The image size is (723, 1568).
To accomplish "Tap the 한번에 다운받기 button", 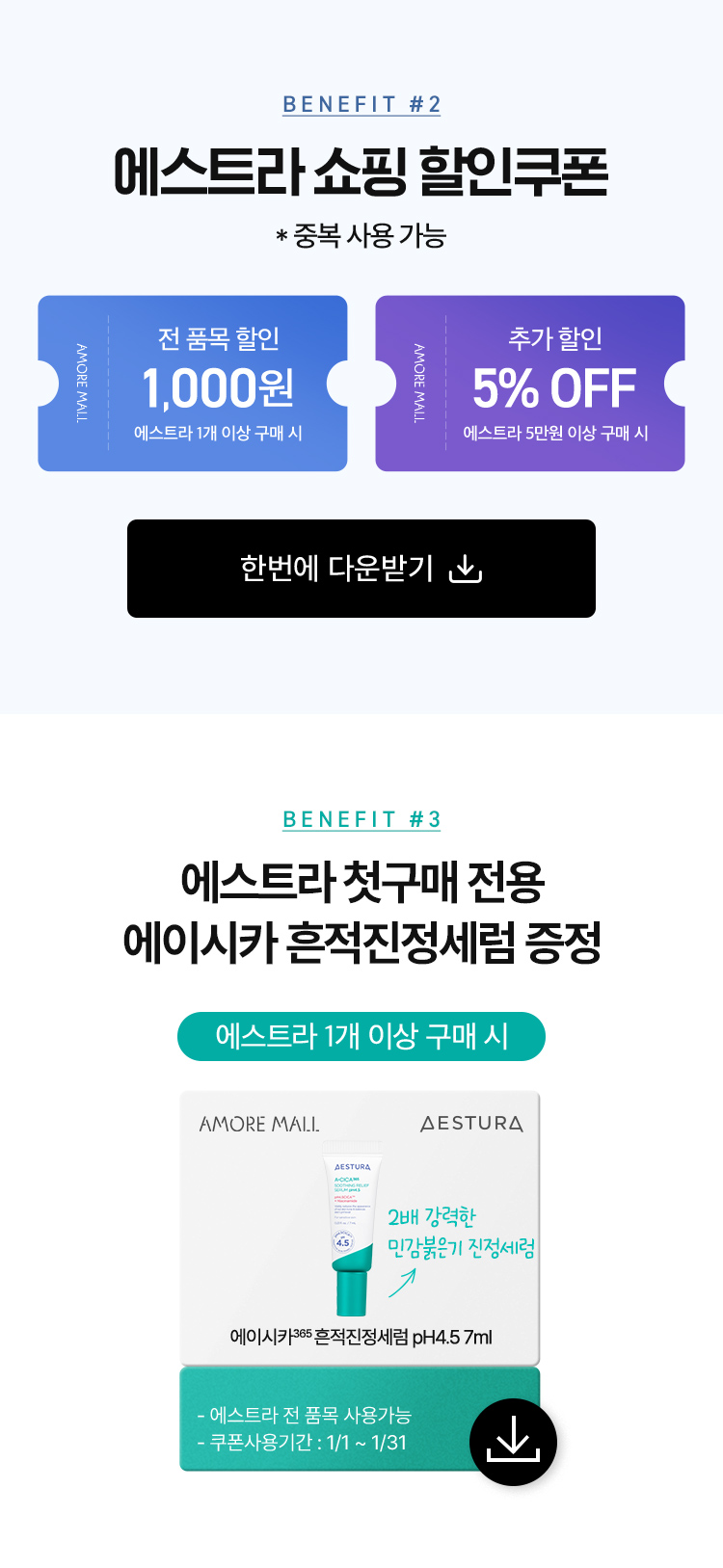I will pyautogui.click(x=361, y=569).
